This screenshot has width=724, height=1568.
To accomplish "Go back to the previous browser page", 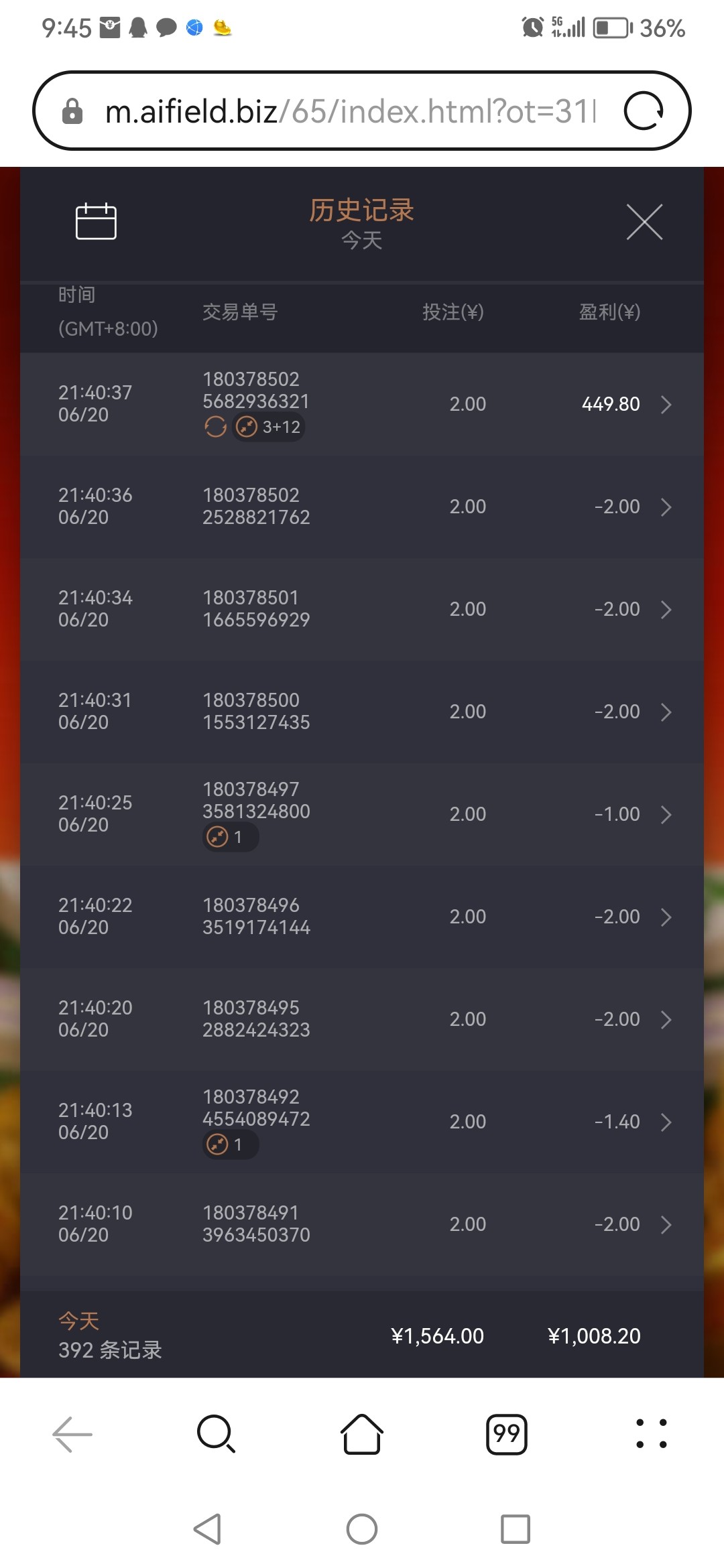I will tap(72, 1435).
